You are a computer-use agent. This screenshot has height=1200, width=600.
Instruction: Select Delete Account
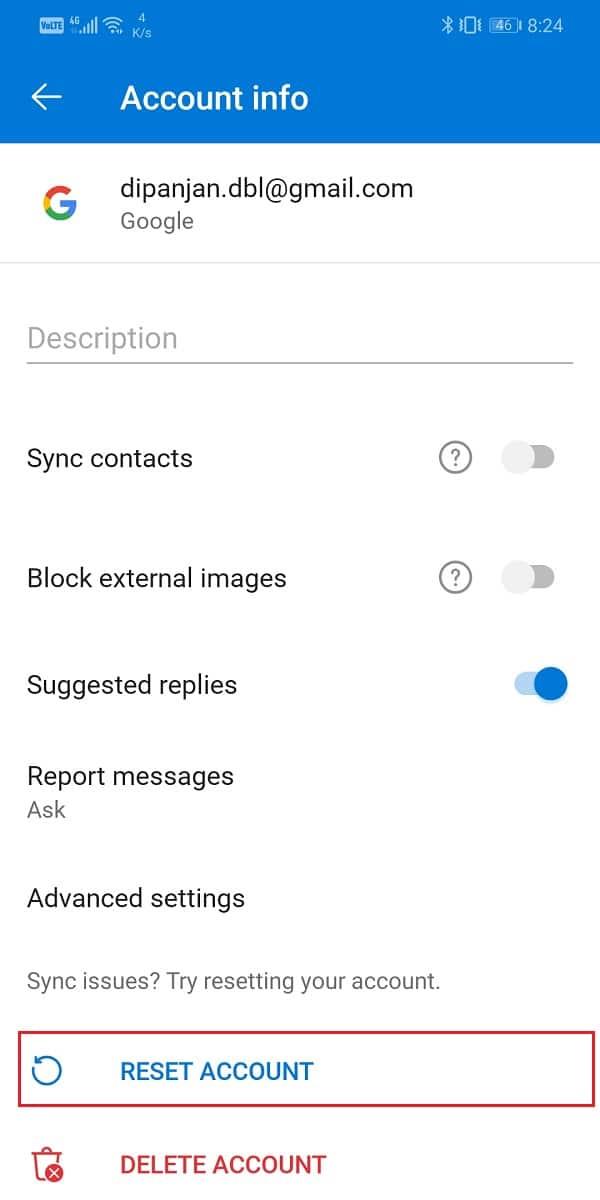222,1164
